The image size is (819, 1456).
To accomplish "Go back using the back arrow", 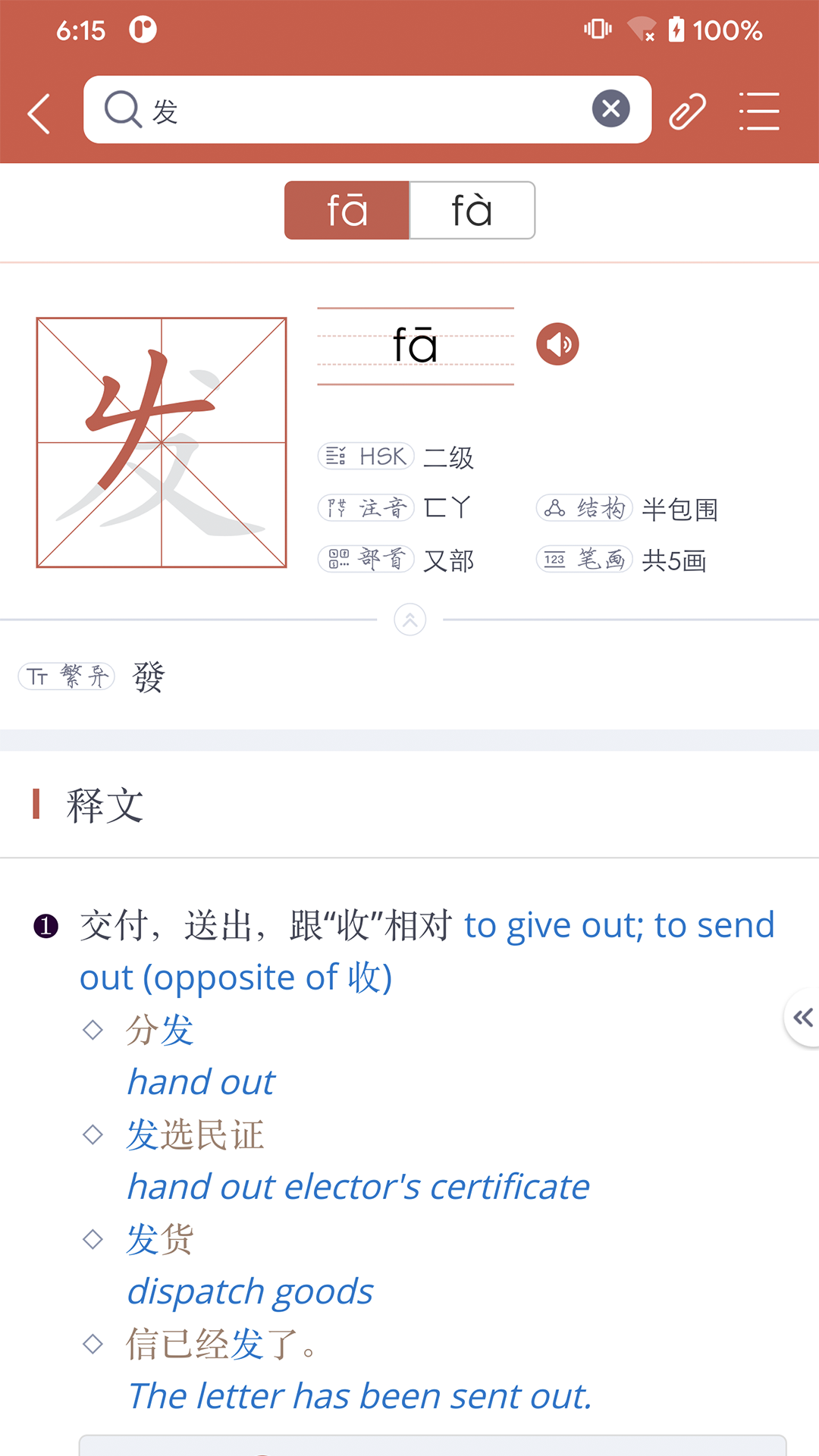I will (39, 112).
